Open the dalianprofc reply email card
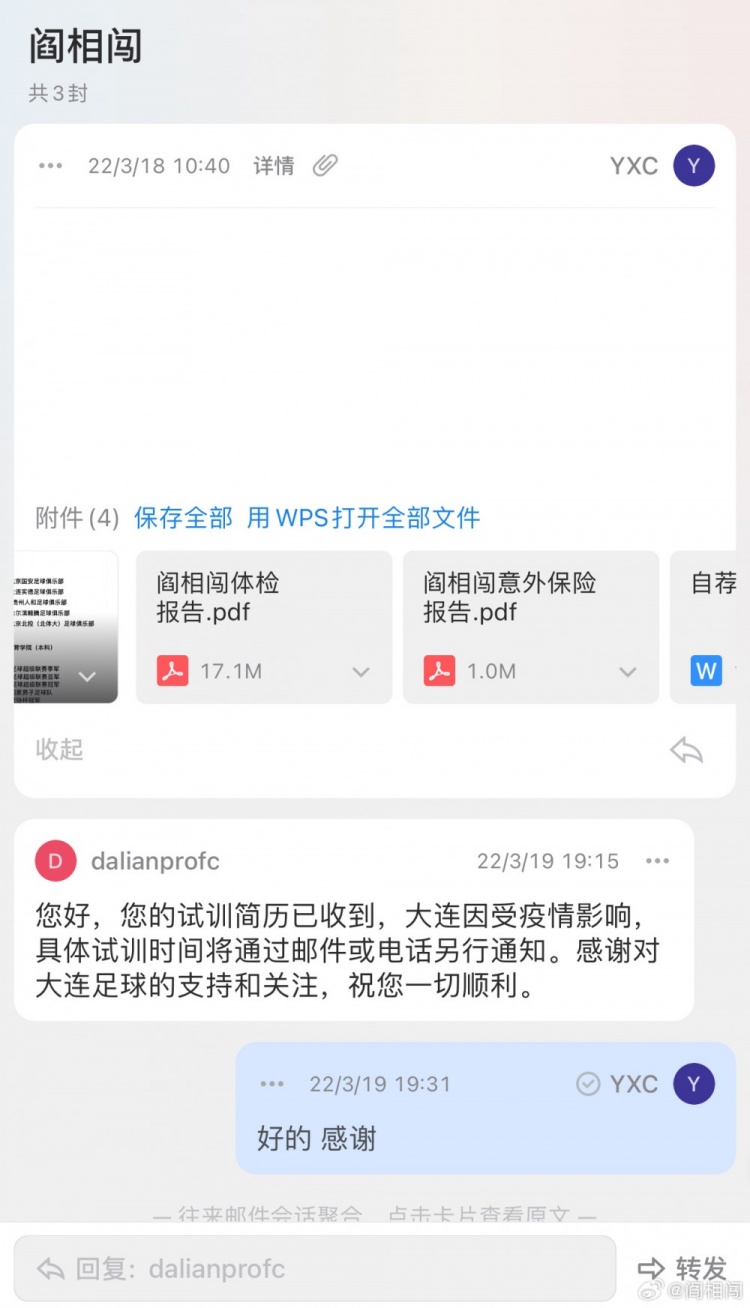Viewport: 750px width, 1308px height. (354, 920)
